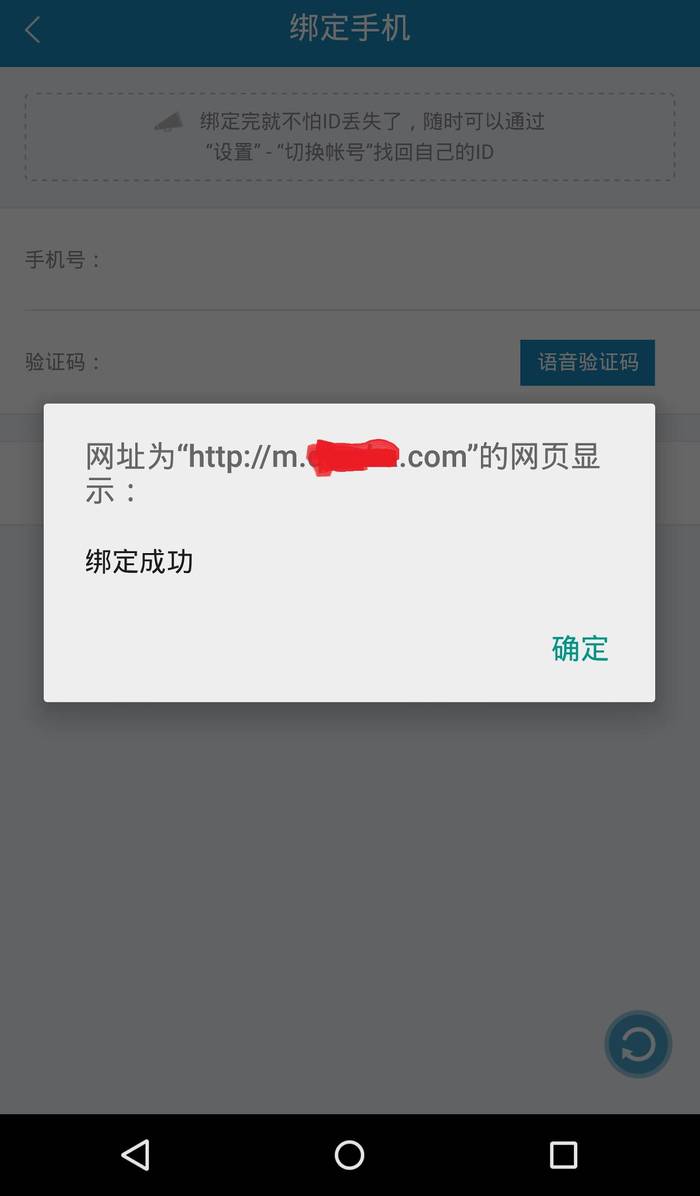Confirm the dialog with 确定
700x1196 pixels.
point(580,648)
